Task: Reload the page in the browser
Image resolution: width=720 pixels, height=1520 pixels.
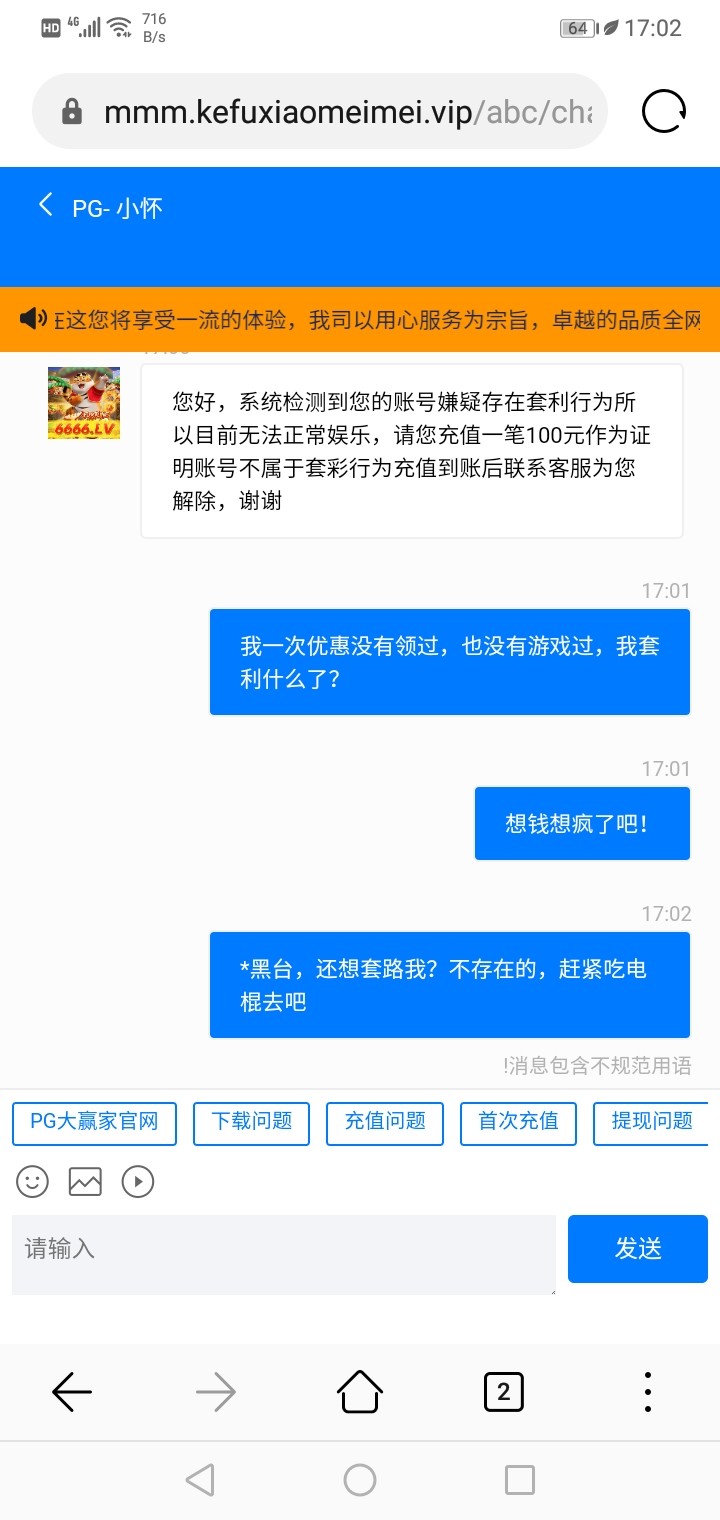Action: pyautogui.click(x=663, y=111)
